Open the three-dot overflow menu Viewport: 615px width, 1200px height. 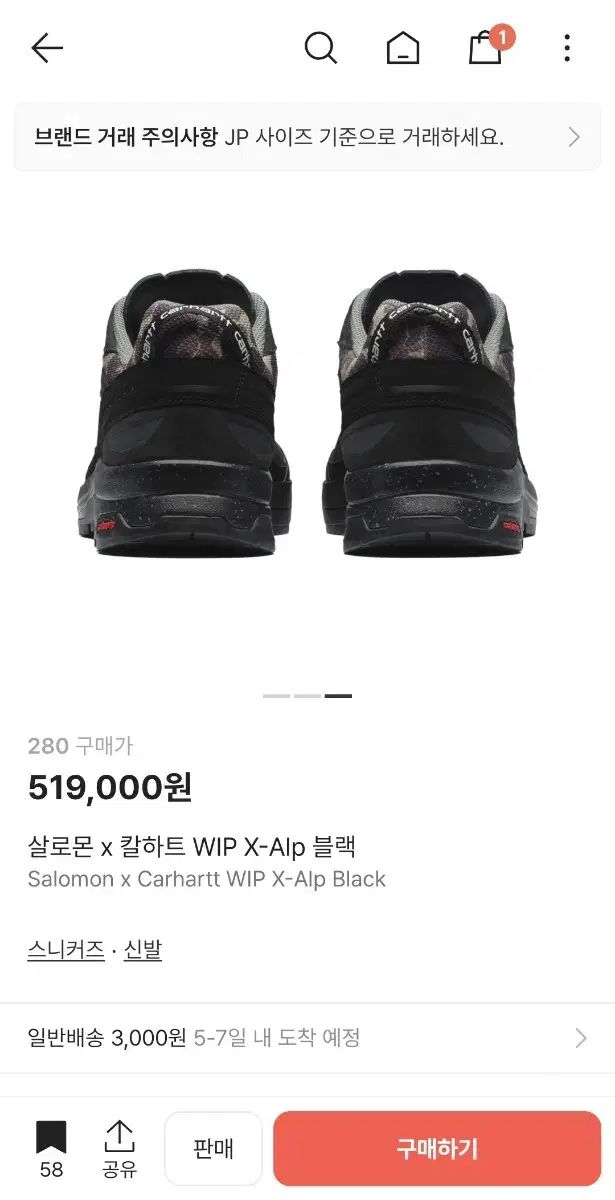point(567,48)
